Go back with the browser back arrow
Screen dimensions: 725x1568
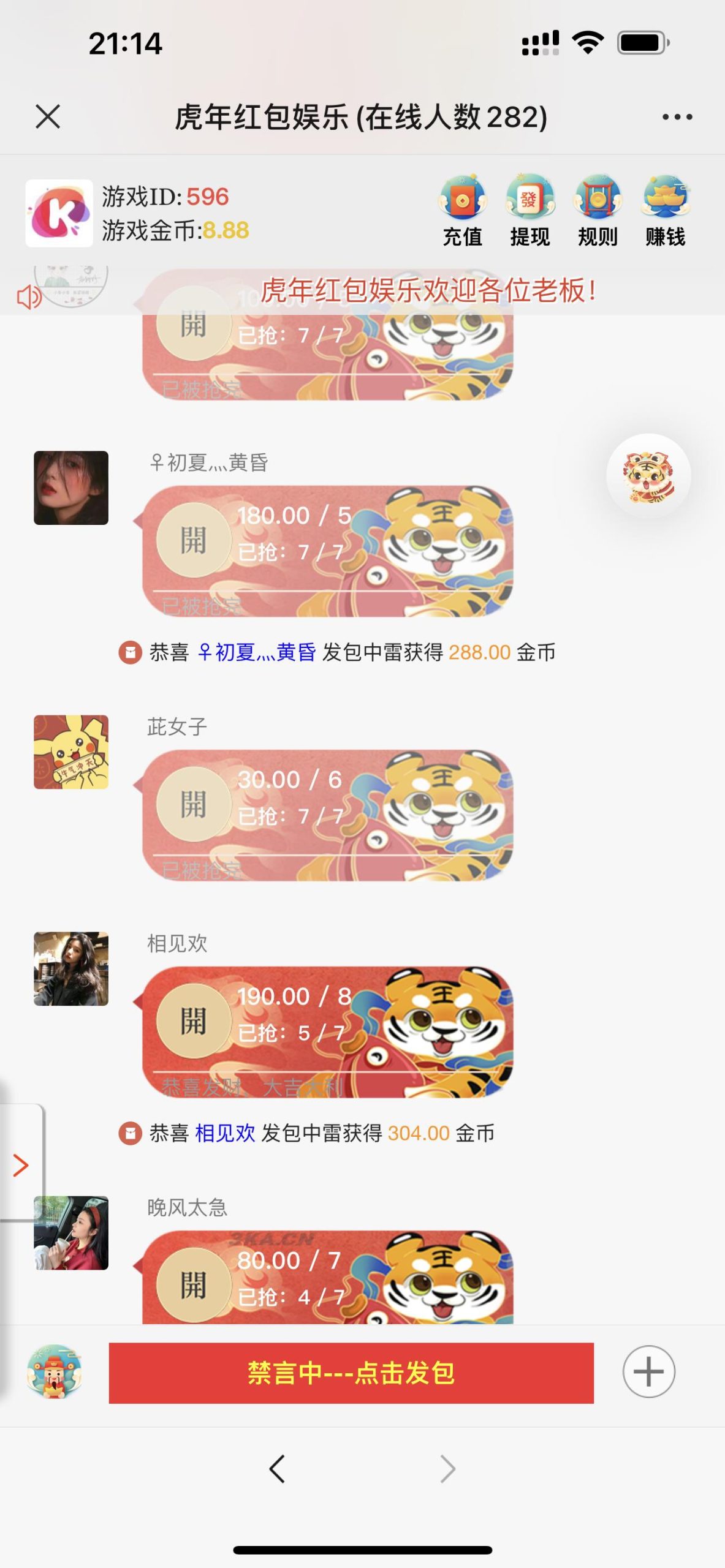click(x=277, y=1469)
